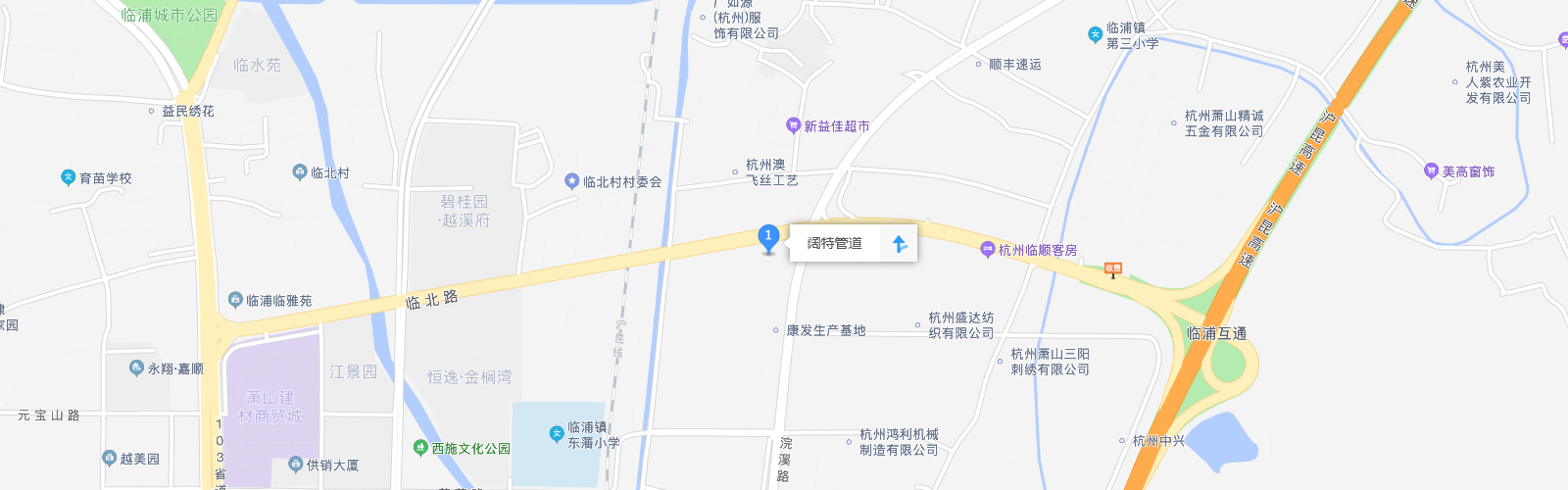Tap the blue marker numbered 1
Screen dimensions: 1568x490
(x=768, y=237)
